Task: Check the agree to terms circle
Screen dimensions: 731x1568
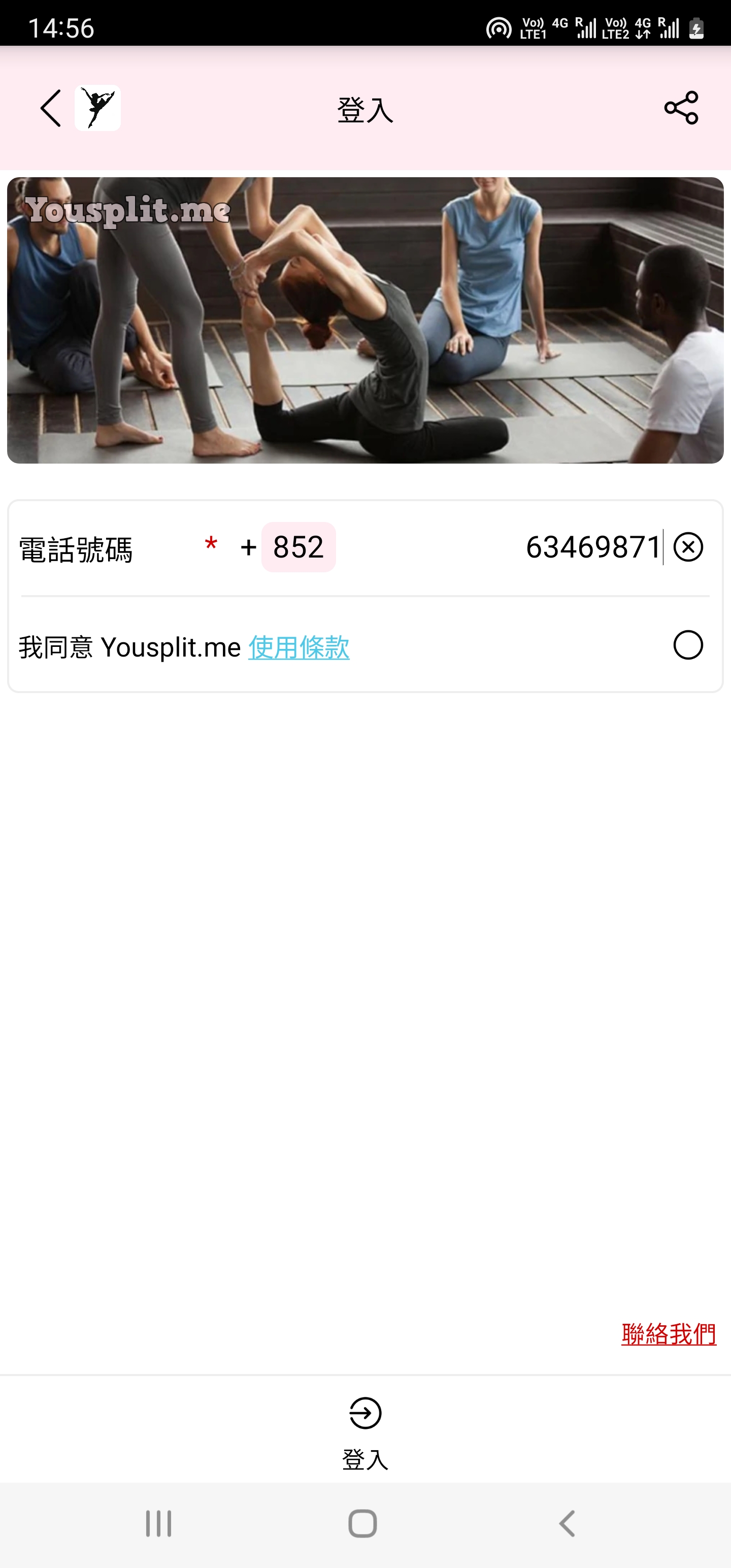Action: coord(688,645)
